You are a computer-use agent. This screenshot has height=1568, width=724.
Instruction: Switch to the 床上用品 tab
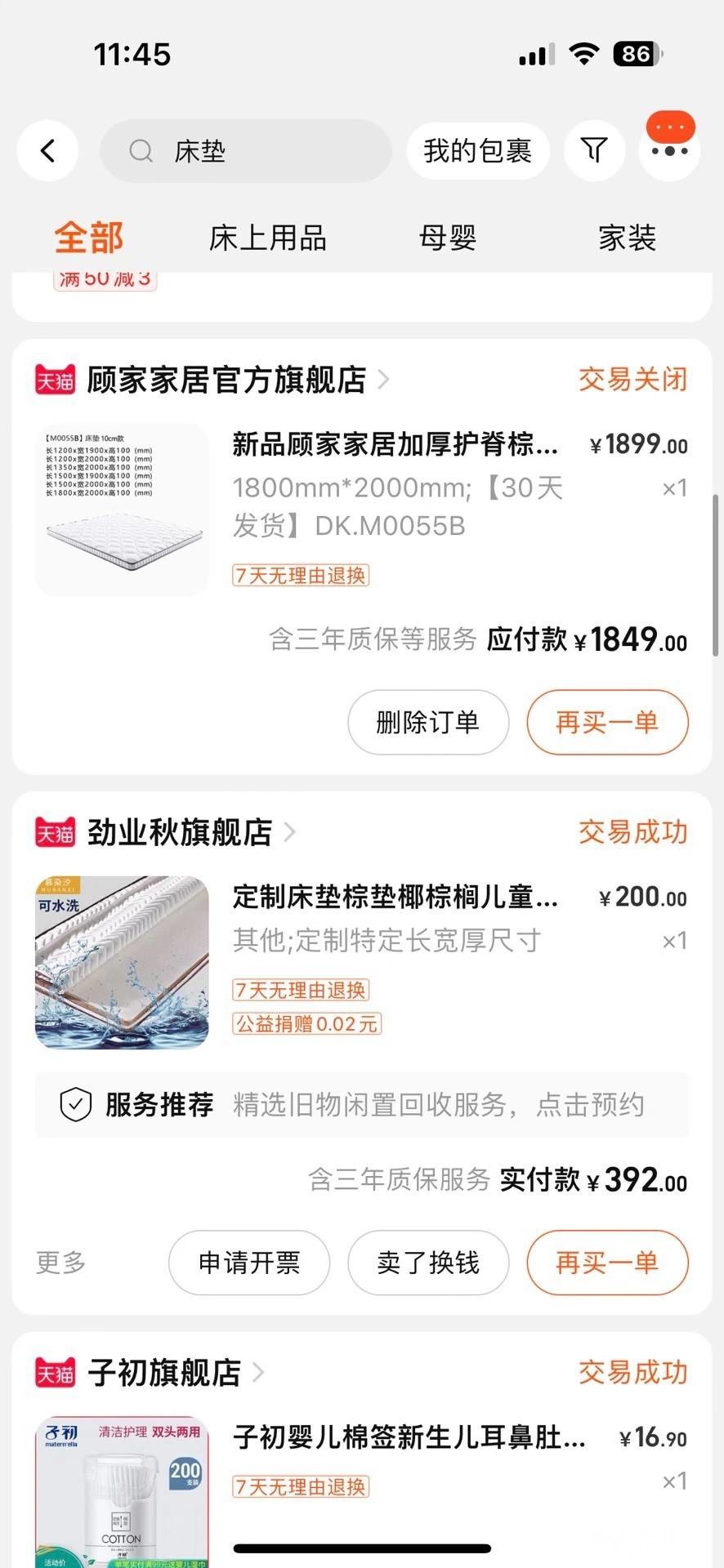click(268, 238)
